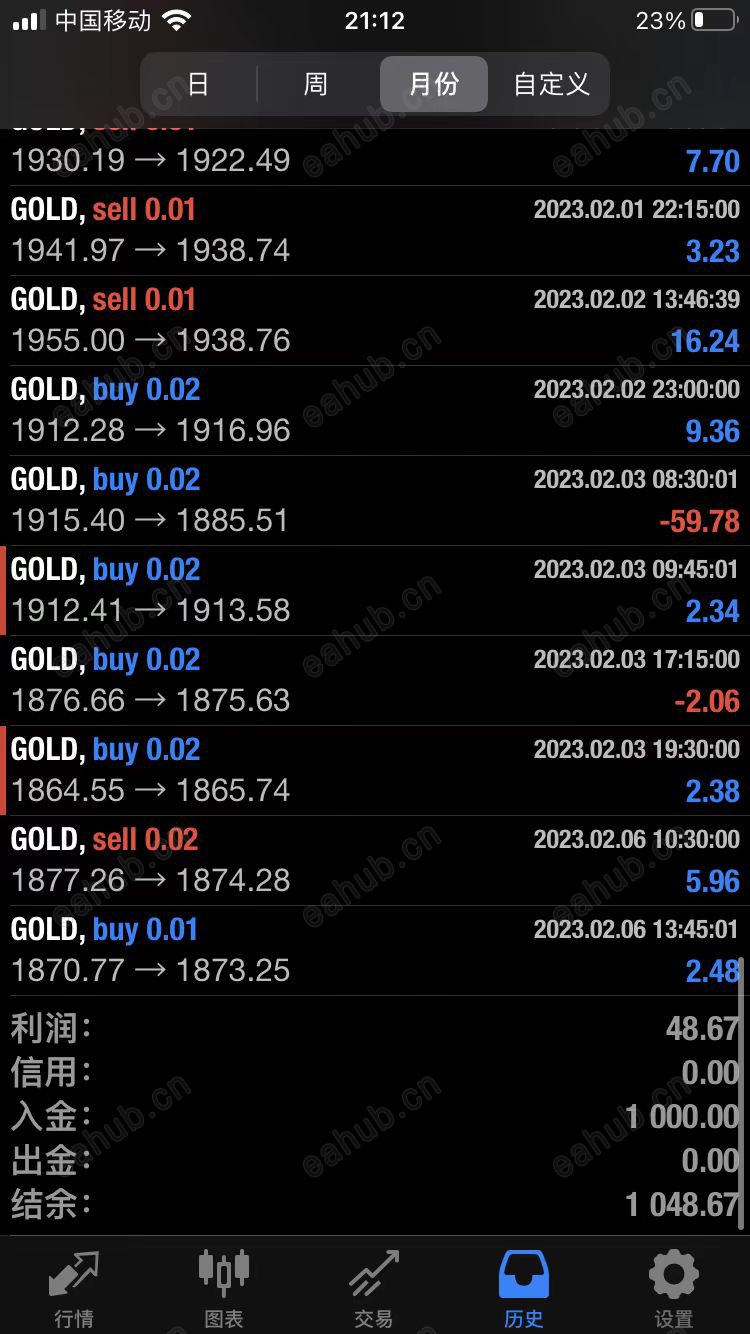The image size is (750, 1334).
Task: Select the 周 period filter
Action: pyautogui.click(x=316, y=84)
